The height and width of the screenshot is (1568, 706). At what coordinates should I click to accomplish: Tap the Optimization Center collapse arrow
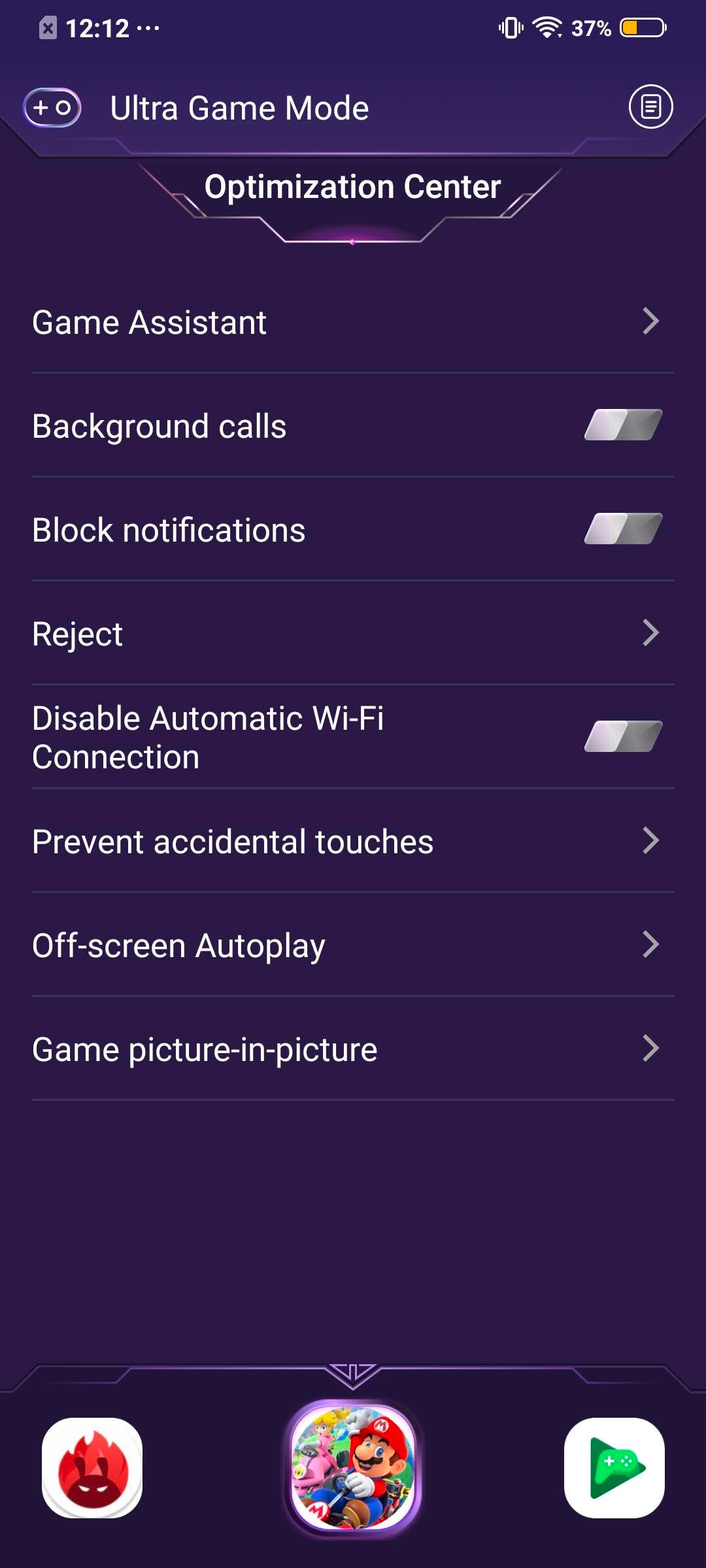pyautogui.click(x=353, y=1375)
